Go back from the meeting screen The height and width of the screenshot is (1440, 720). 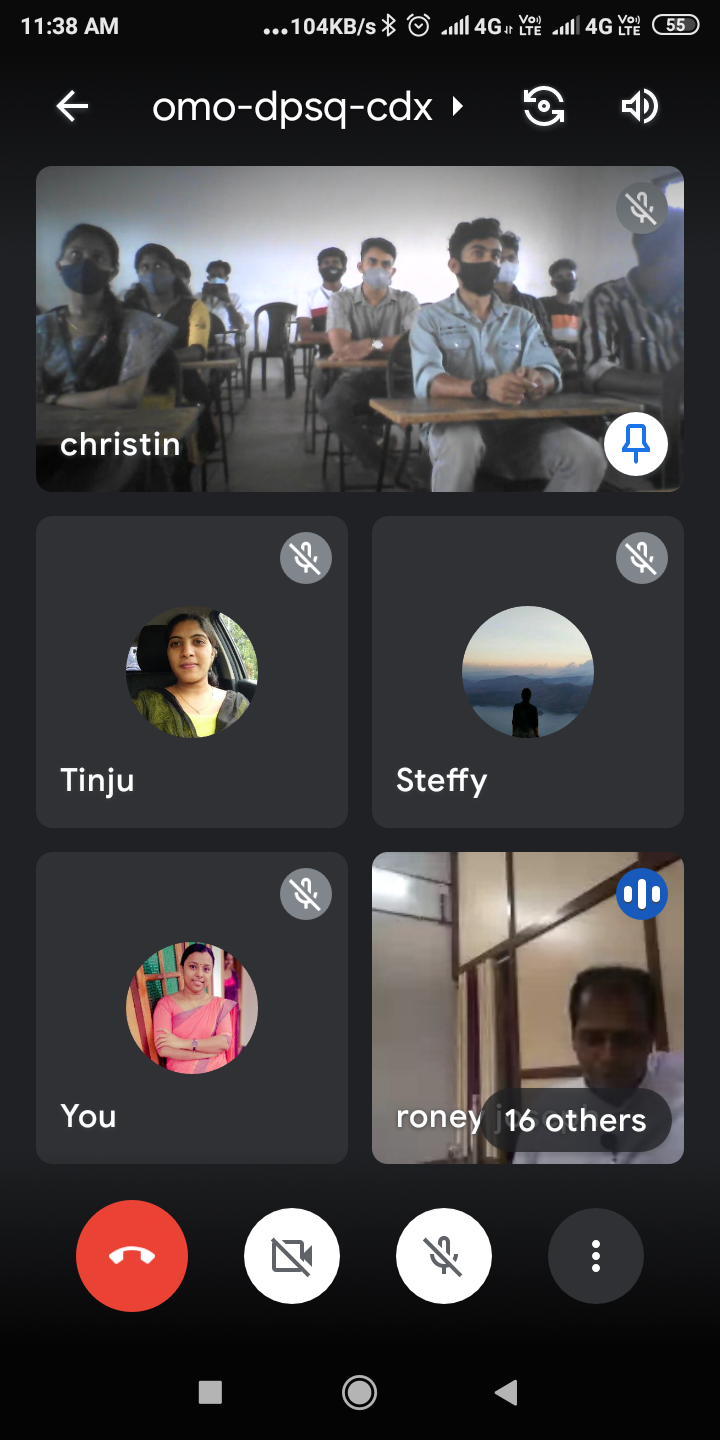pyautogui.click(x=72, y=106)
